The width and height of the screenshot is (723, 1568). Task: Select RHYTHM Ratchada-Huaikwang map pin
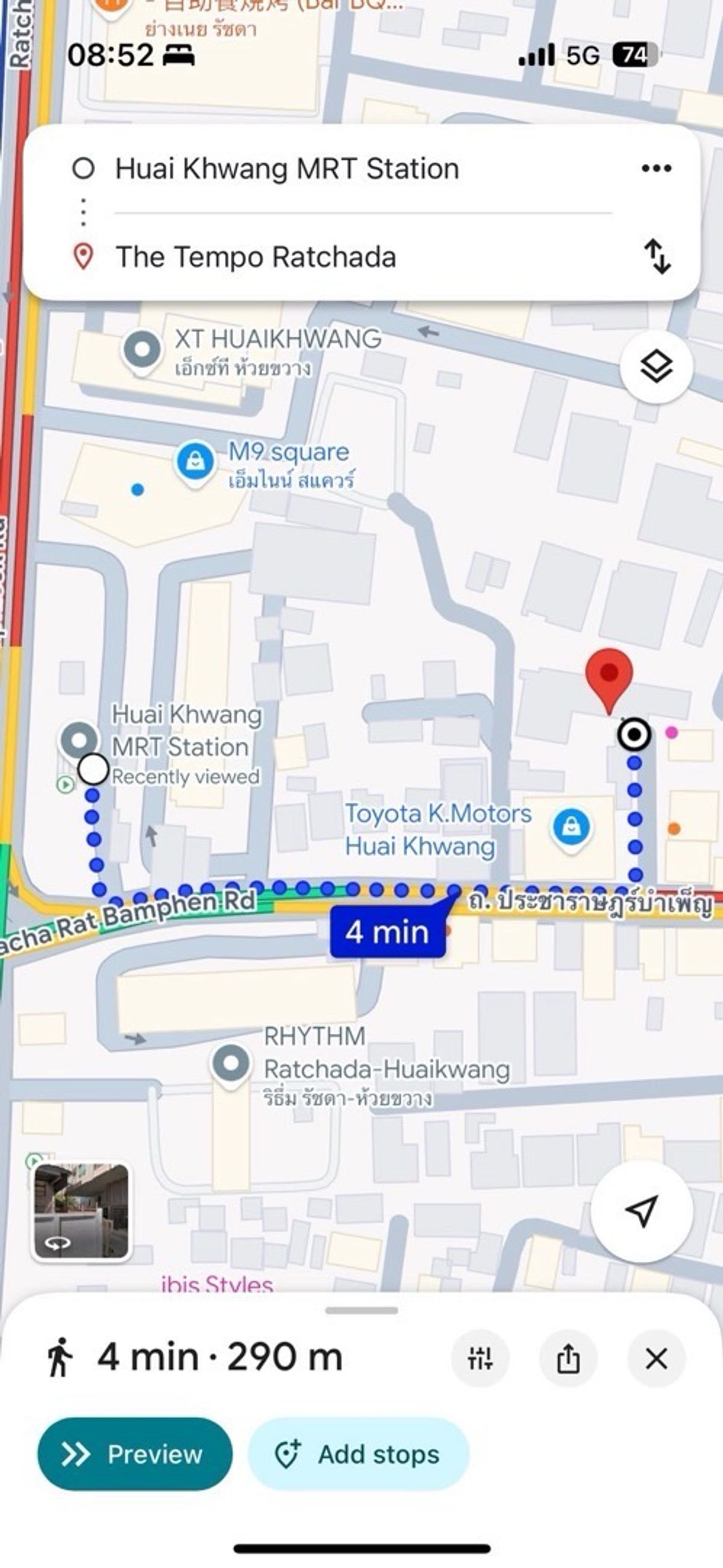[x=231, y=1065]
